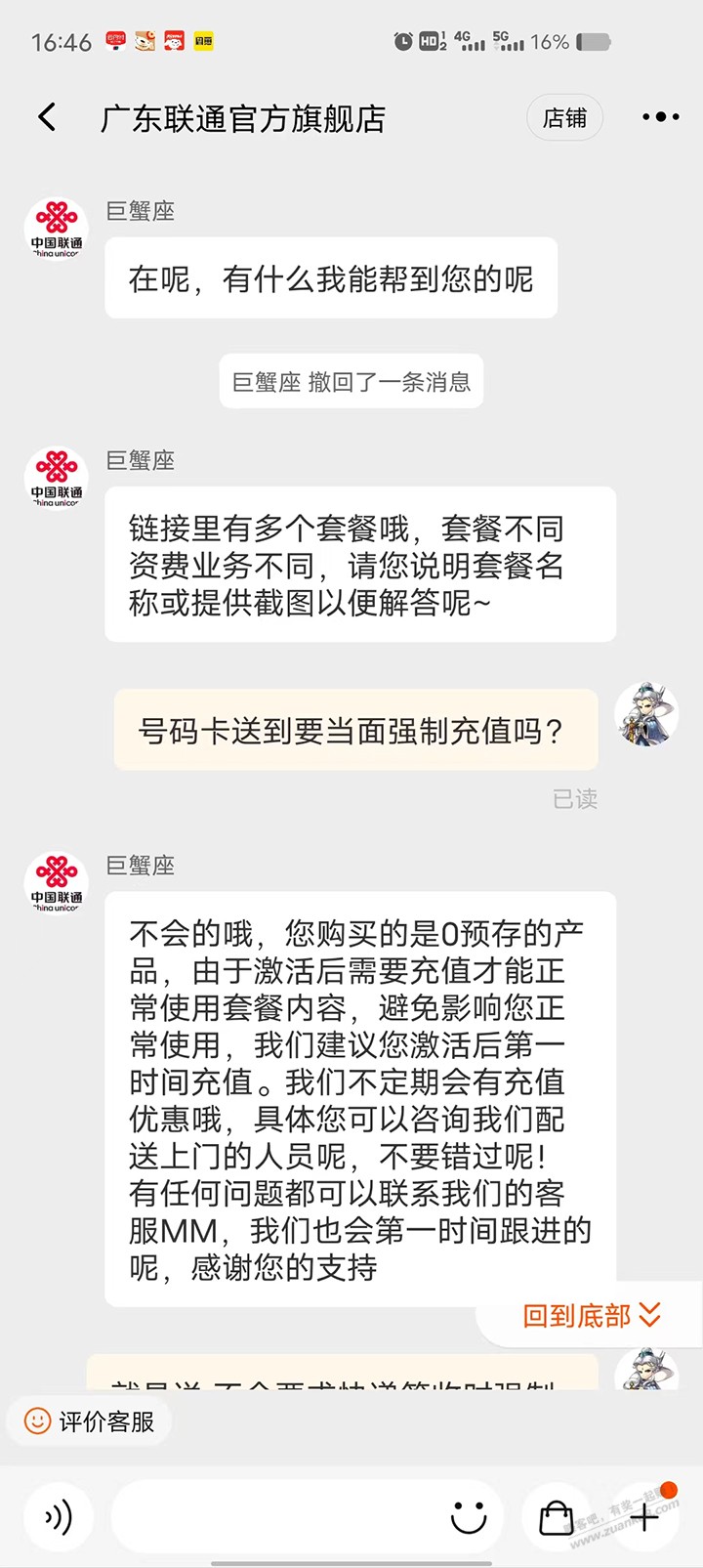Tap the 撤回了一条消息 recall notice
The height and width of the screenshot is (1568, 703).
(x=351, y=381)
